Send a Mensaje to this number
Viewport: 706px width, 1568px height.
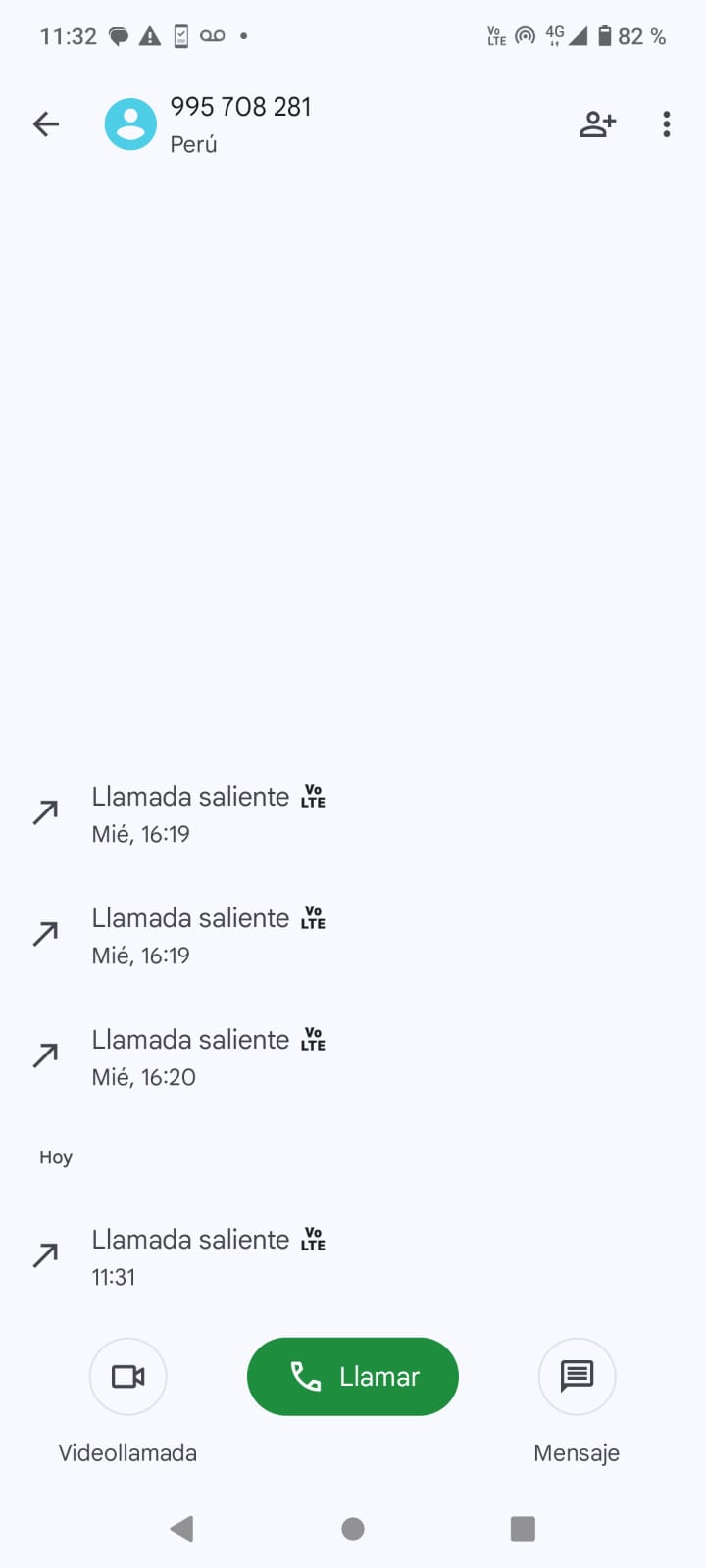click(577, 1376)
